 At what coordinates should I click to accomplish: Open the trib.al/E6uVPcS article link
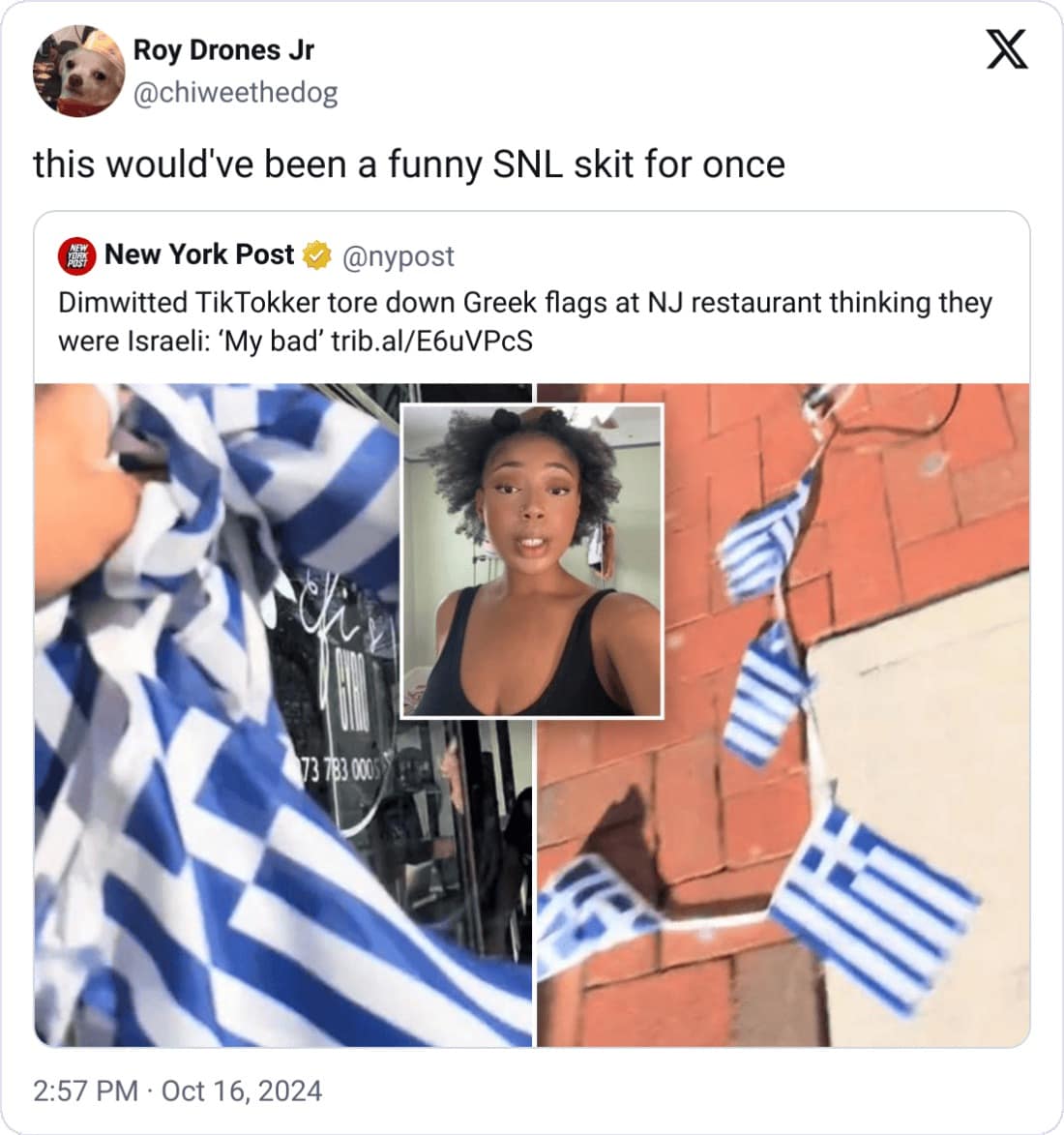(431, 341)
